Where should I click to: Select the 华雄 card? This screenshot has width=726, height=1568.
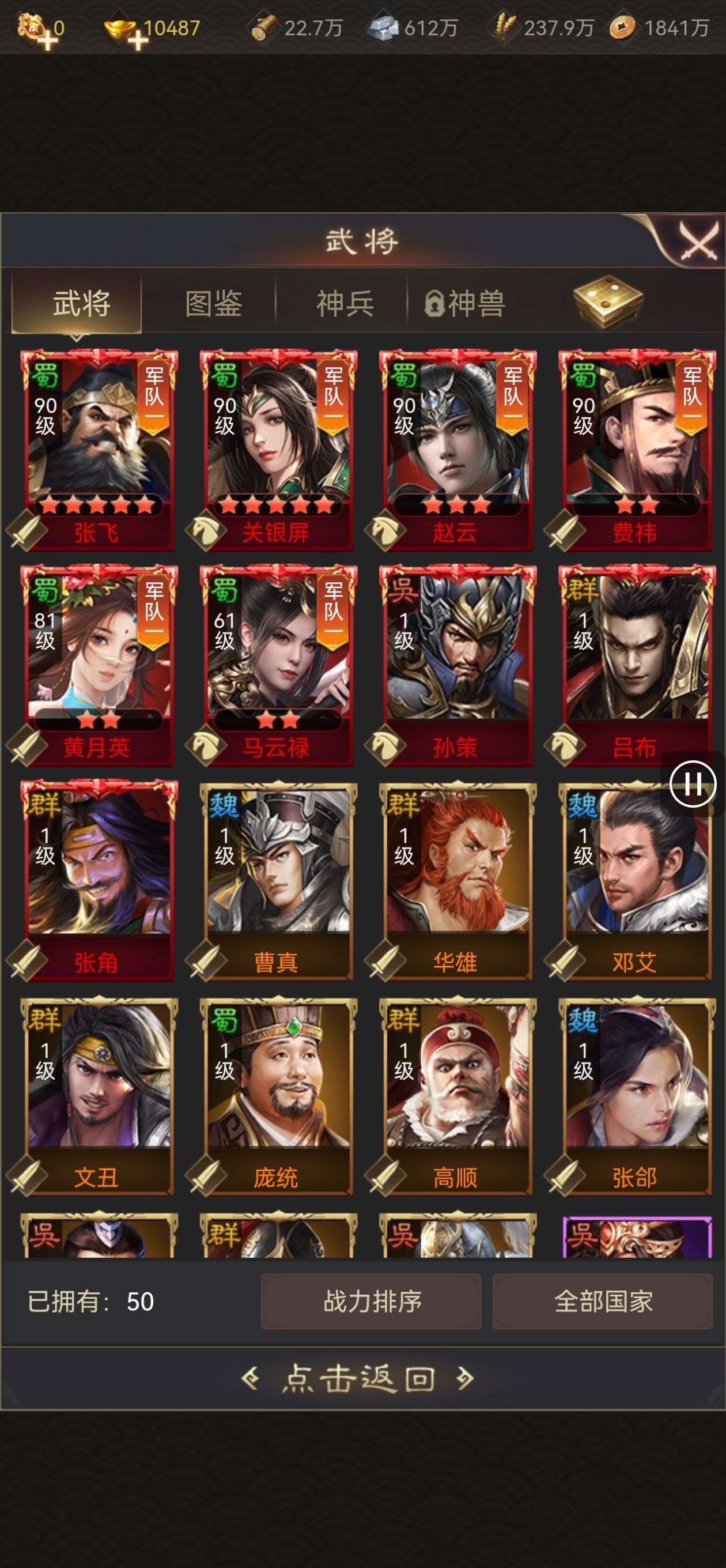point(456,880)
